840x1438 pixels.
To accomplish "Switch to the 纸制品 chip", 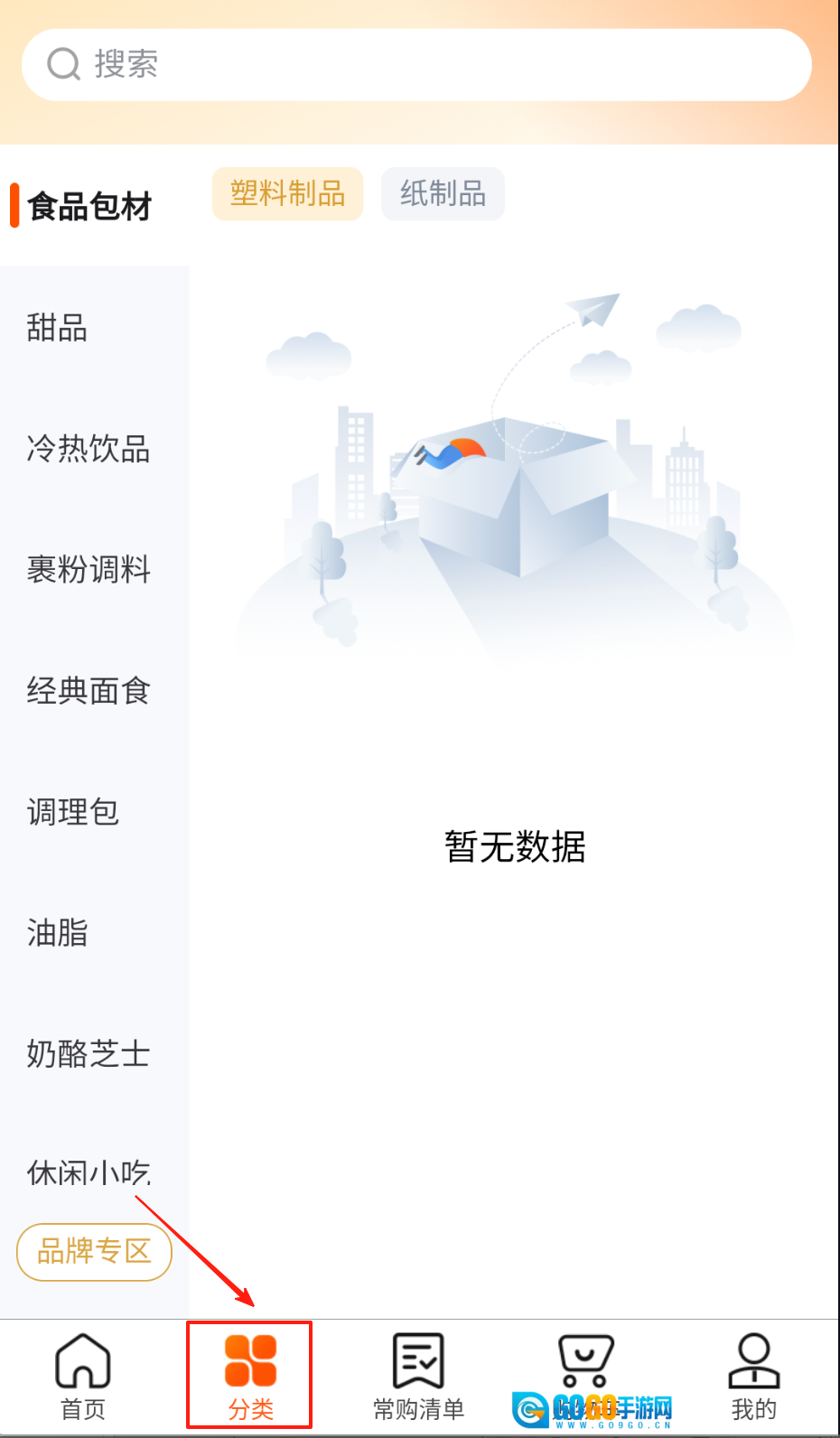I will click(443, 193).
